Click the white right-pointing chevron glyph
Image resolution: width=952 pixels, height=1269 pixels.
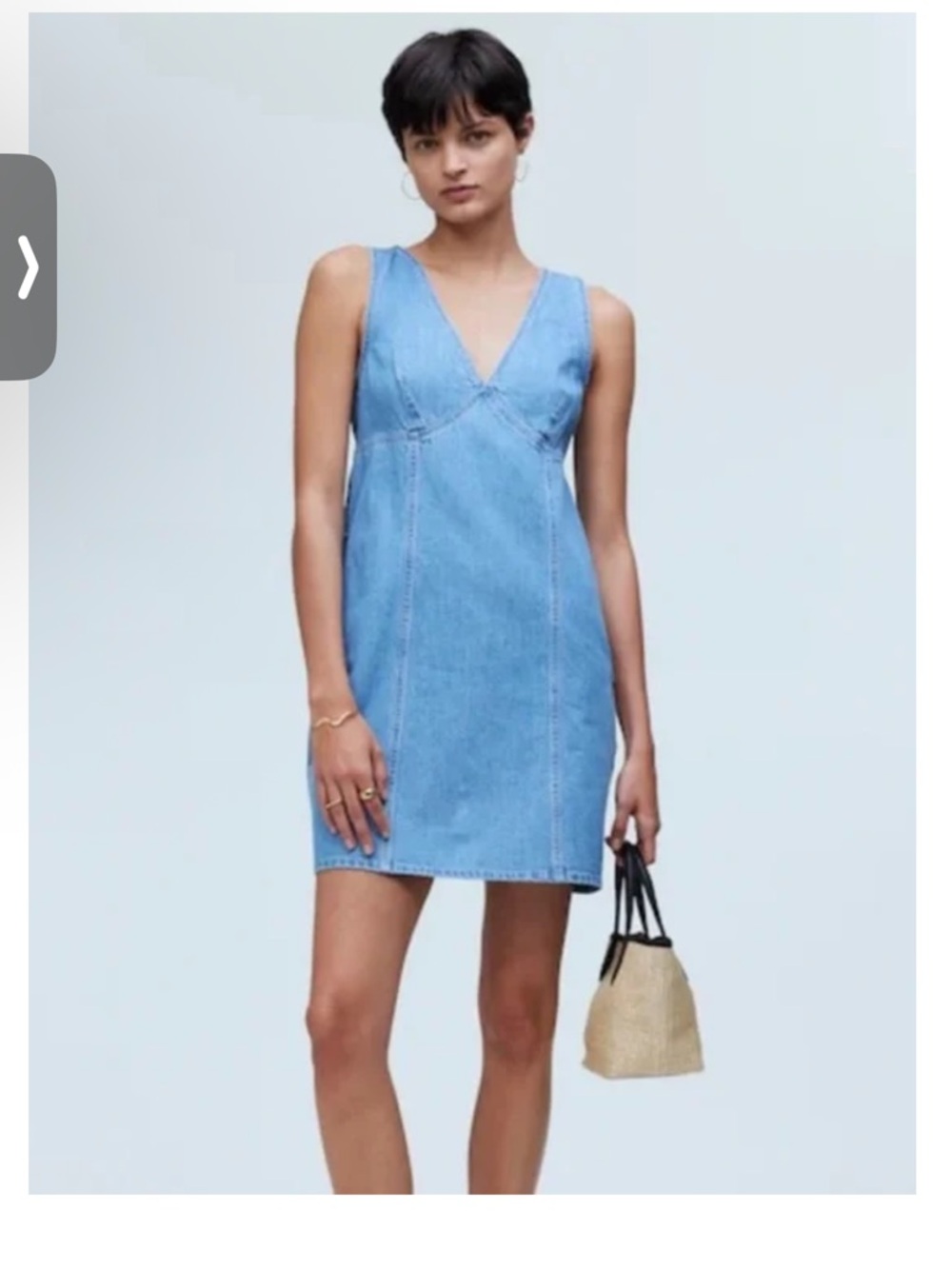click(26, 264)
